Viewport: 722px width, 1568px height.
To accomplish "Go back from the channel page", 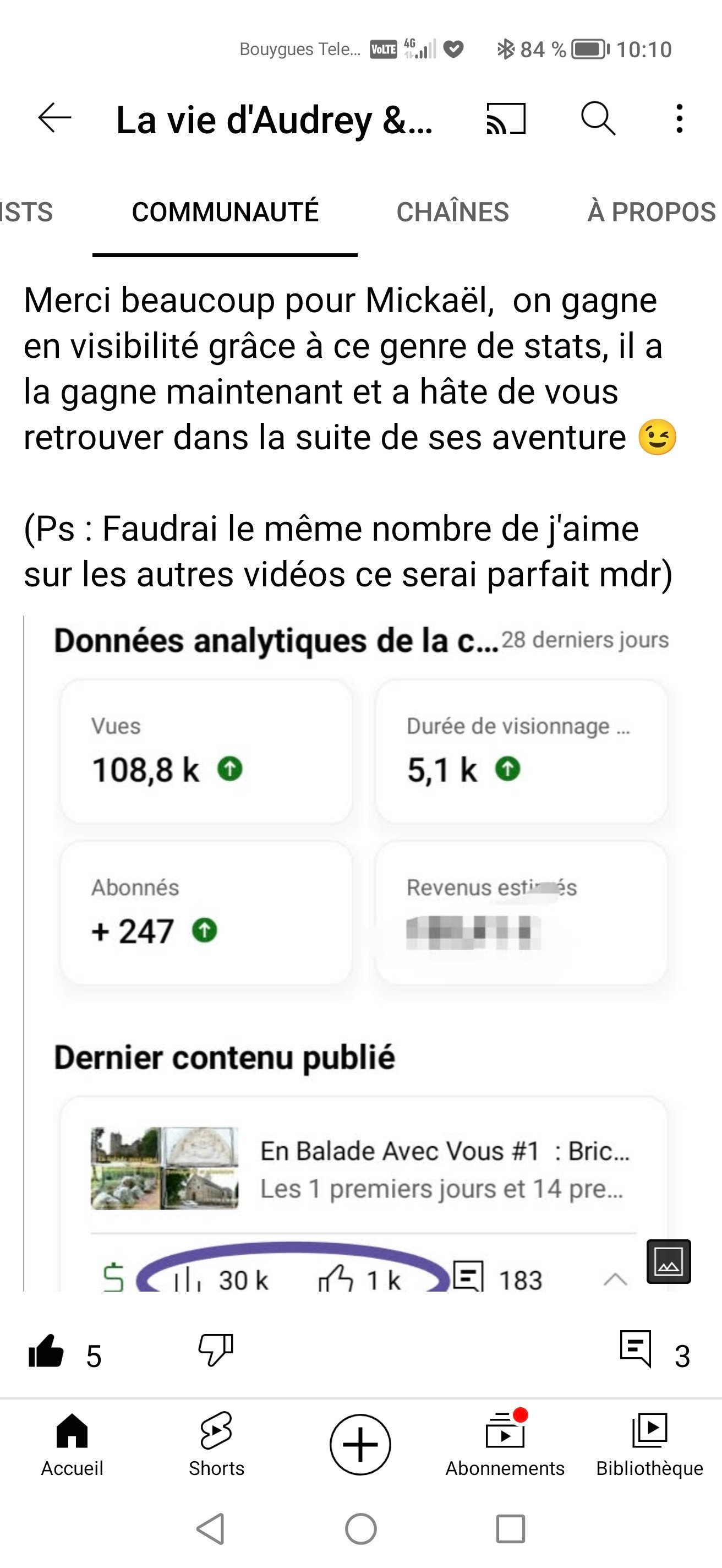I will pyautogui.click(x=54, y=118).
